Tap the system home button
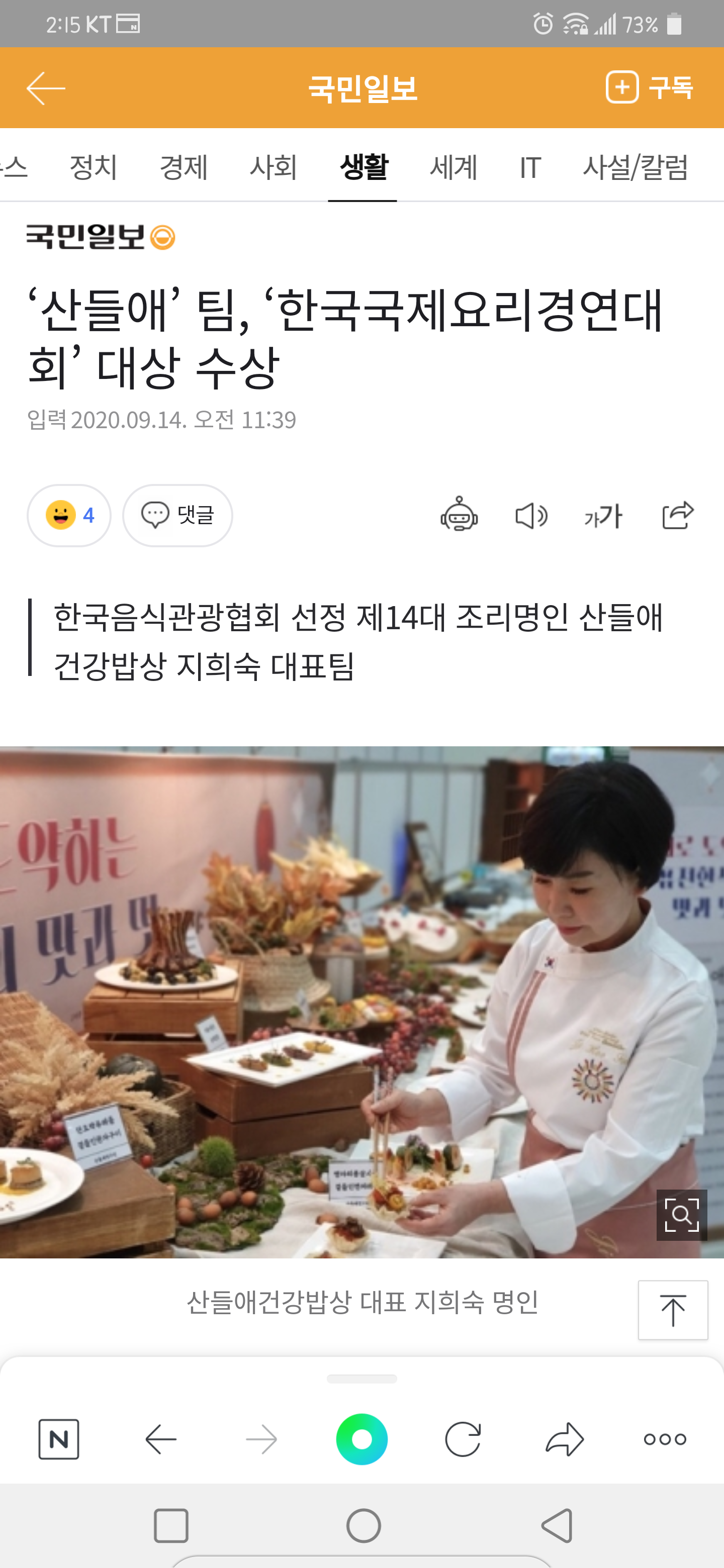This screenshot has height=1568, width=724. (x=364, y=1526)
